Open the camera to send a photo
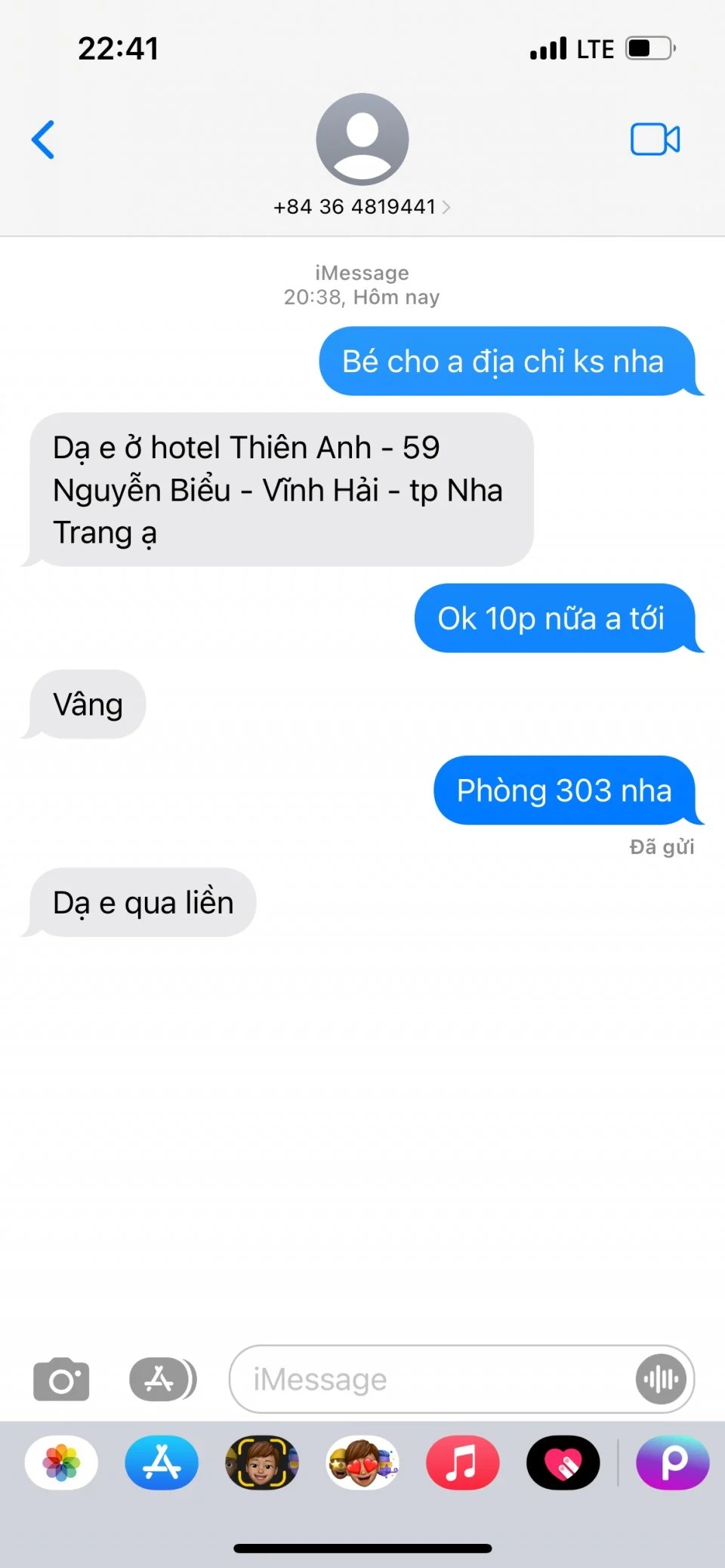The width and height of the screenshot is (725, 1568). click(61, 1380)
